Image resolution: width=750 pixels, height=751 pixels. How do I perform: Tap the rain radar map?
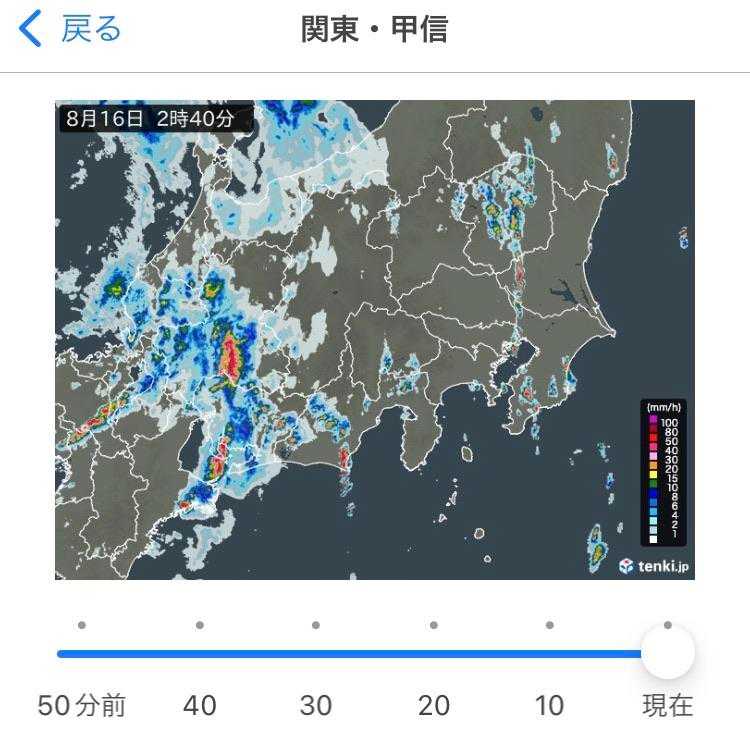375,340
